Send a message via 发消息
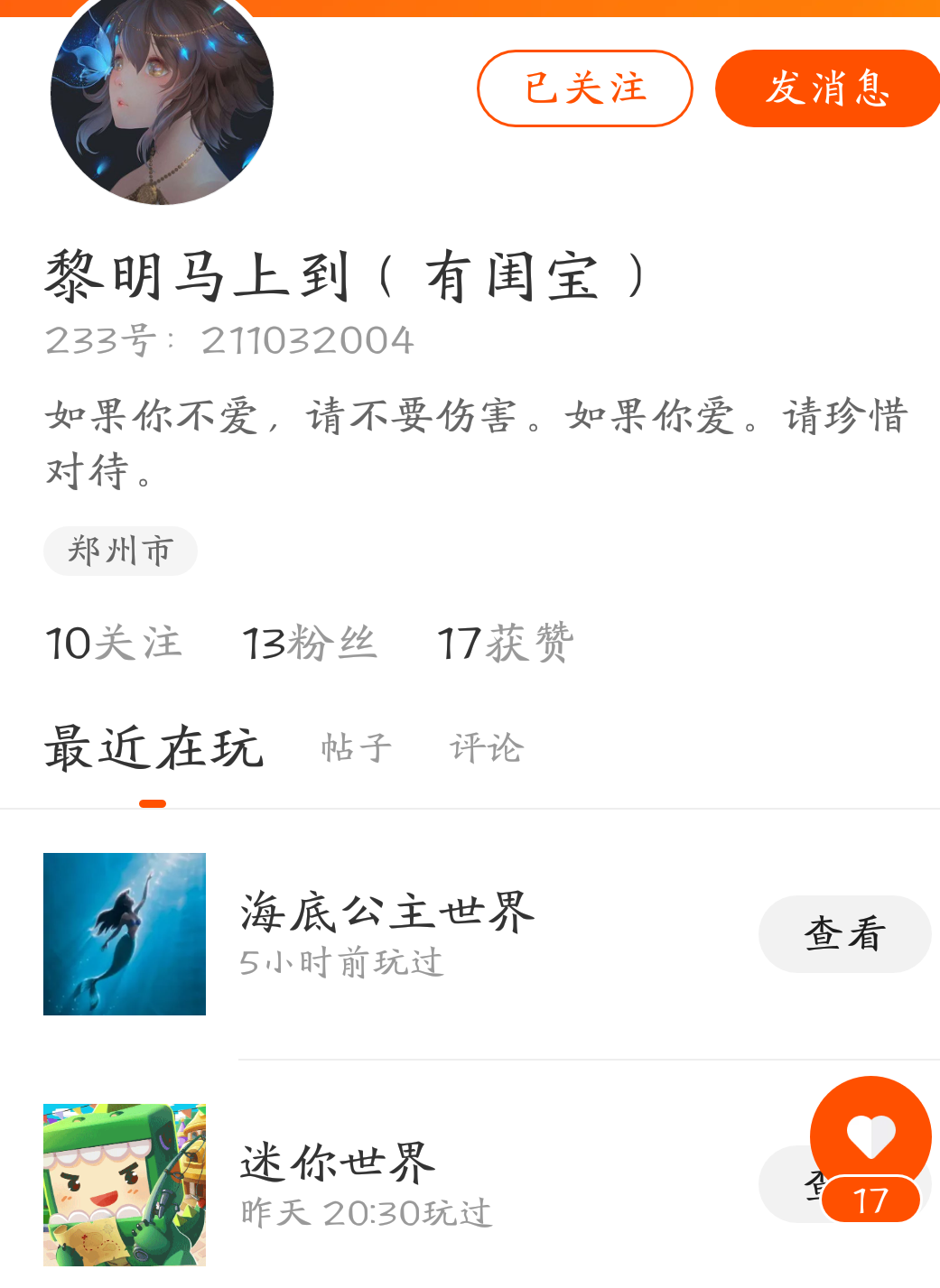 coord(826,88)
